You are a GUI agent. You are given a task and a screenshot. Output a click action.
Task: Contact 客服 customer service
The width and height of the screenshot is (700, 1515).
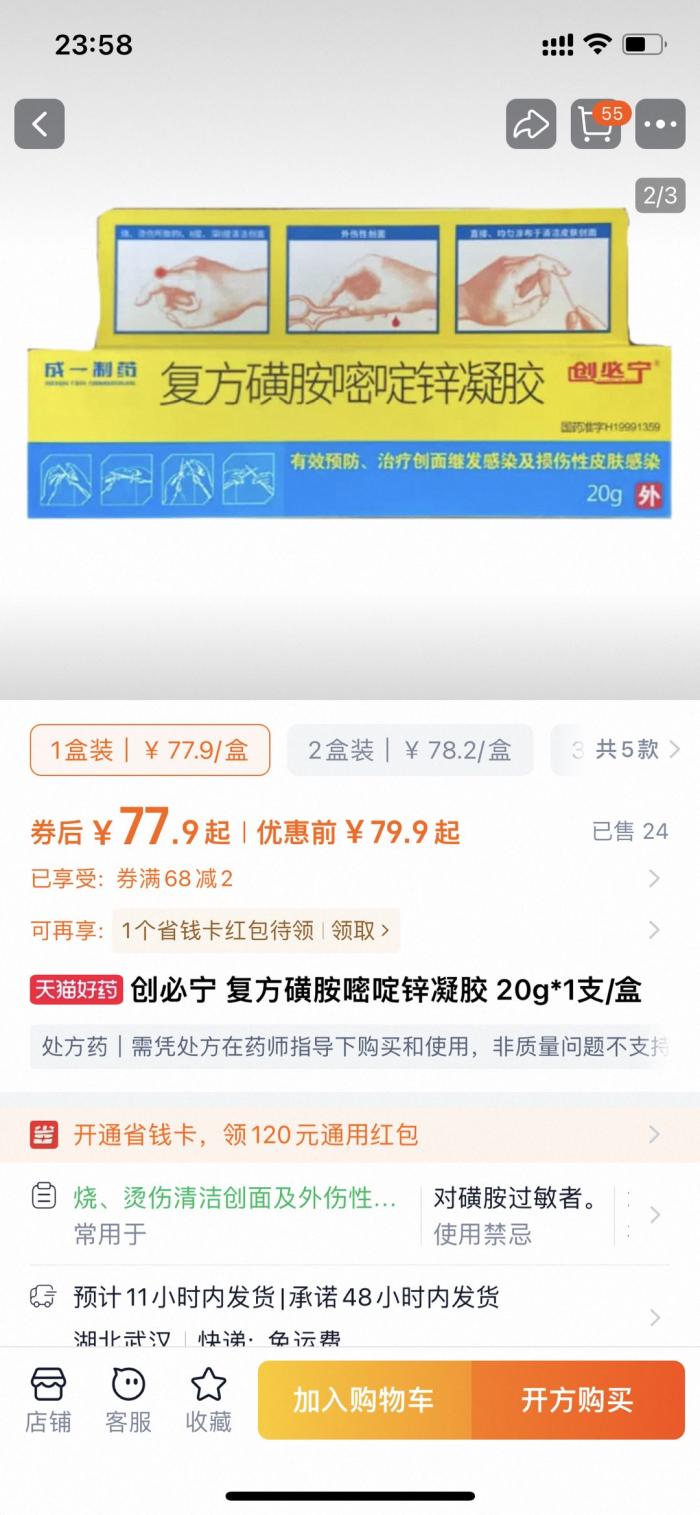128,1398
